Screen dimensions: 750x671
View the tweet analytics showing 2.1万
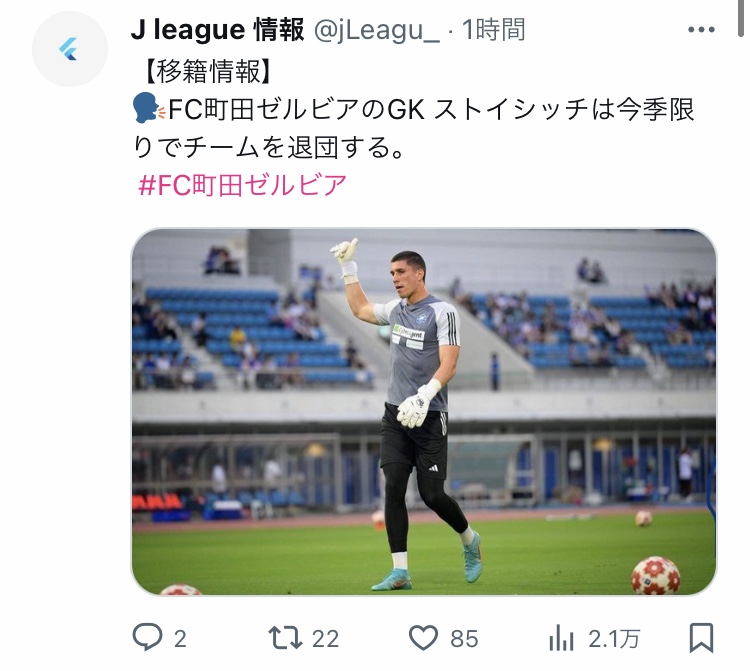(x=564, y=637)
